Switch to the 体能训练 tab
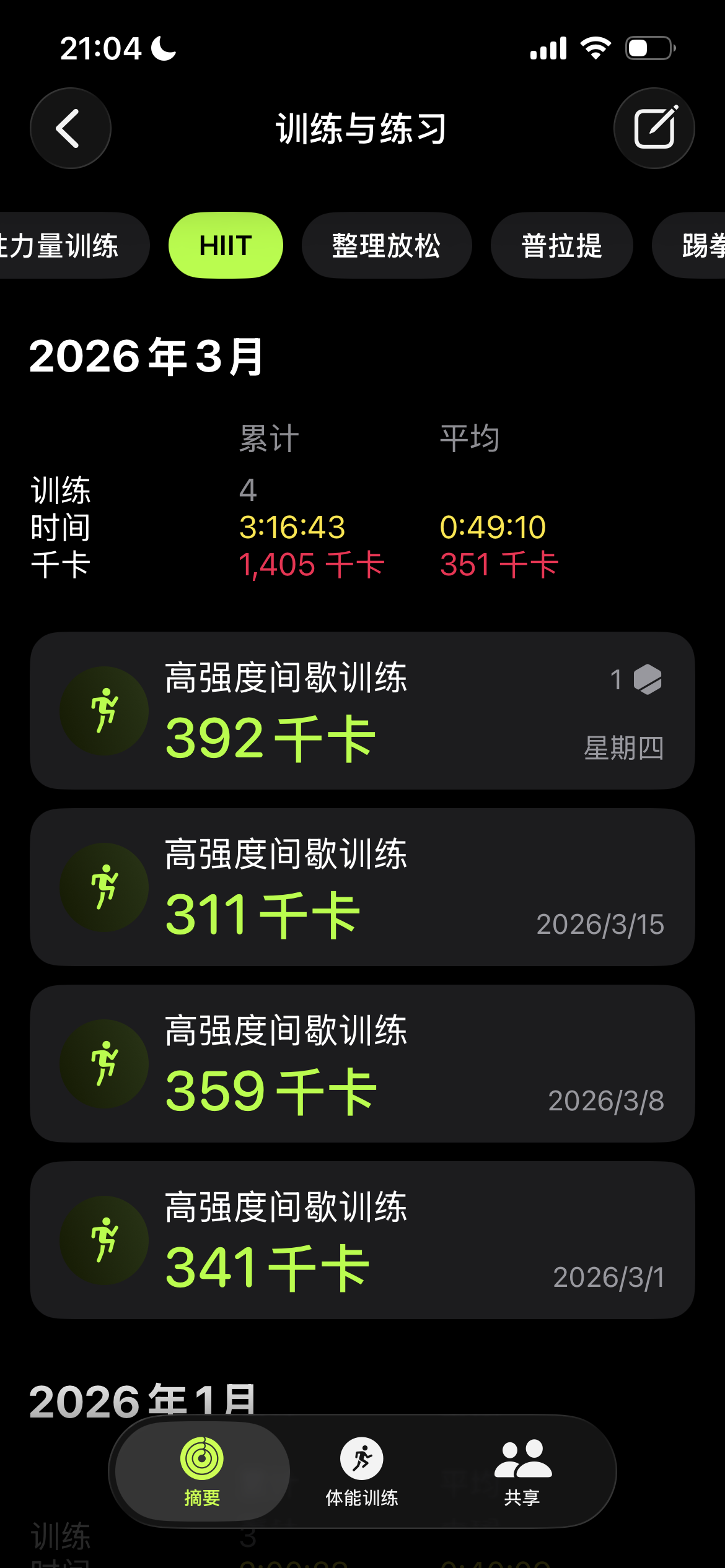725x1568 pixels. pos(362,1471)
